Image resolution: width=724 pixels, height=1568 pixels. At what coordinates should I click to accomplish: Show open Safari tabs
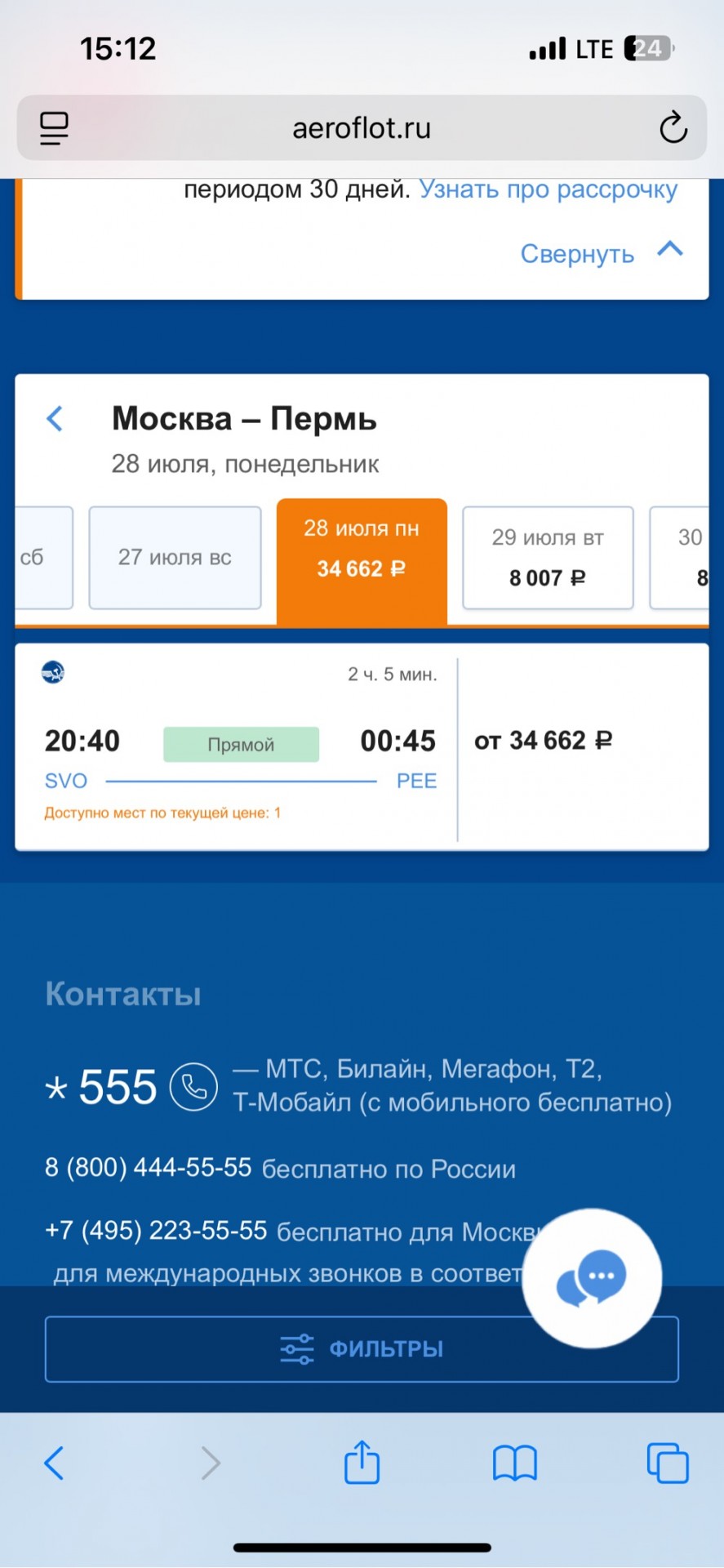[668, 1463]
